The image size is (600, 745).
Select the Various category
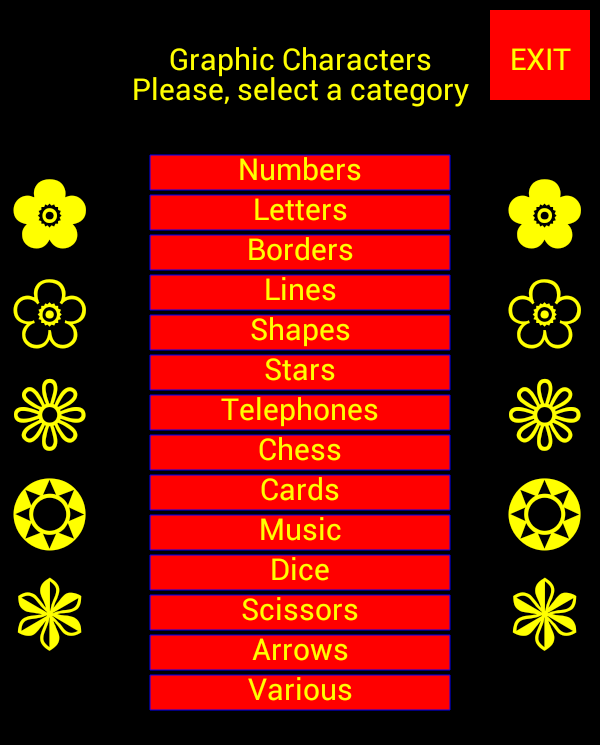[300, 691]
